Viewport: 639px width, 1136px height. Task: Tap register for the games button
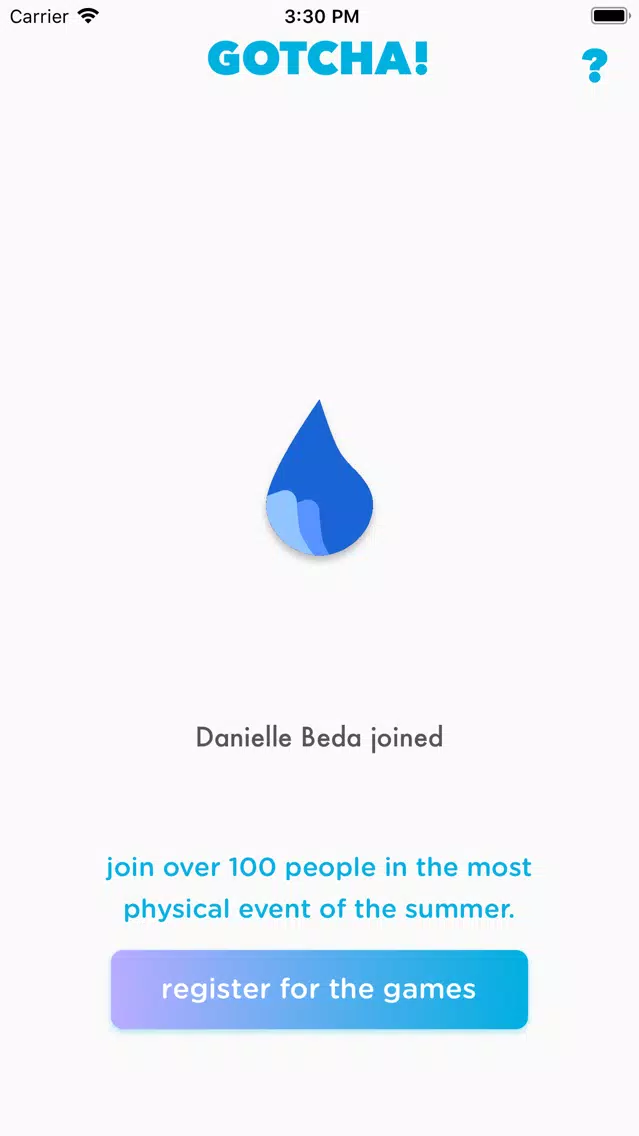click(x=320, y=989)
